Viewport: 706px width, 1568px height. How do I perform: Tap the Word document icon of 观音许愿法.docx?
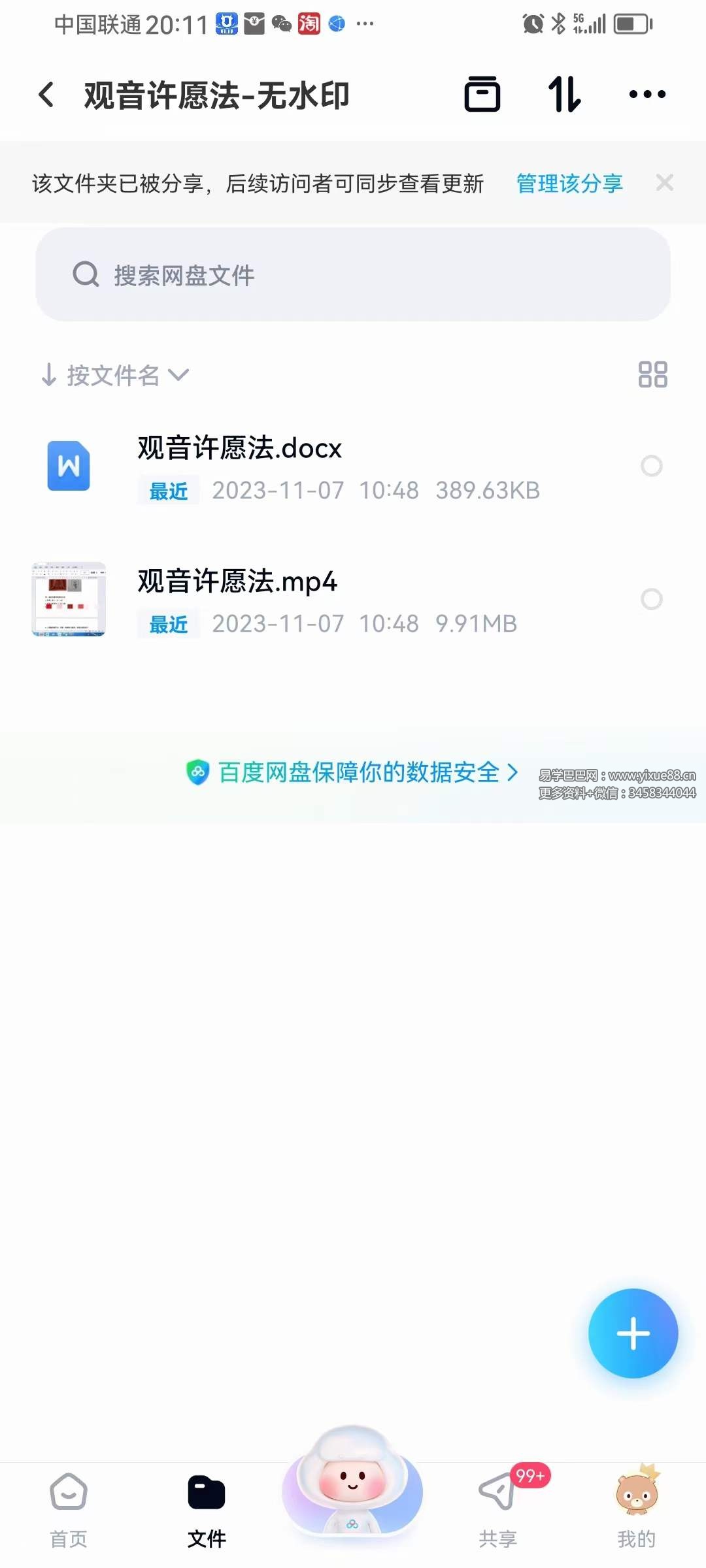[x=69, y=466]
